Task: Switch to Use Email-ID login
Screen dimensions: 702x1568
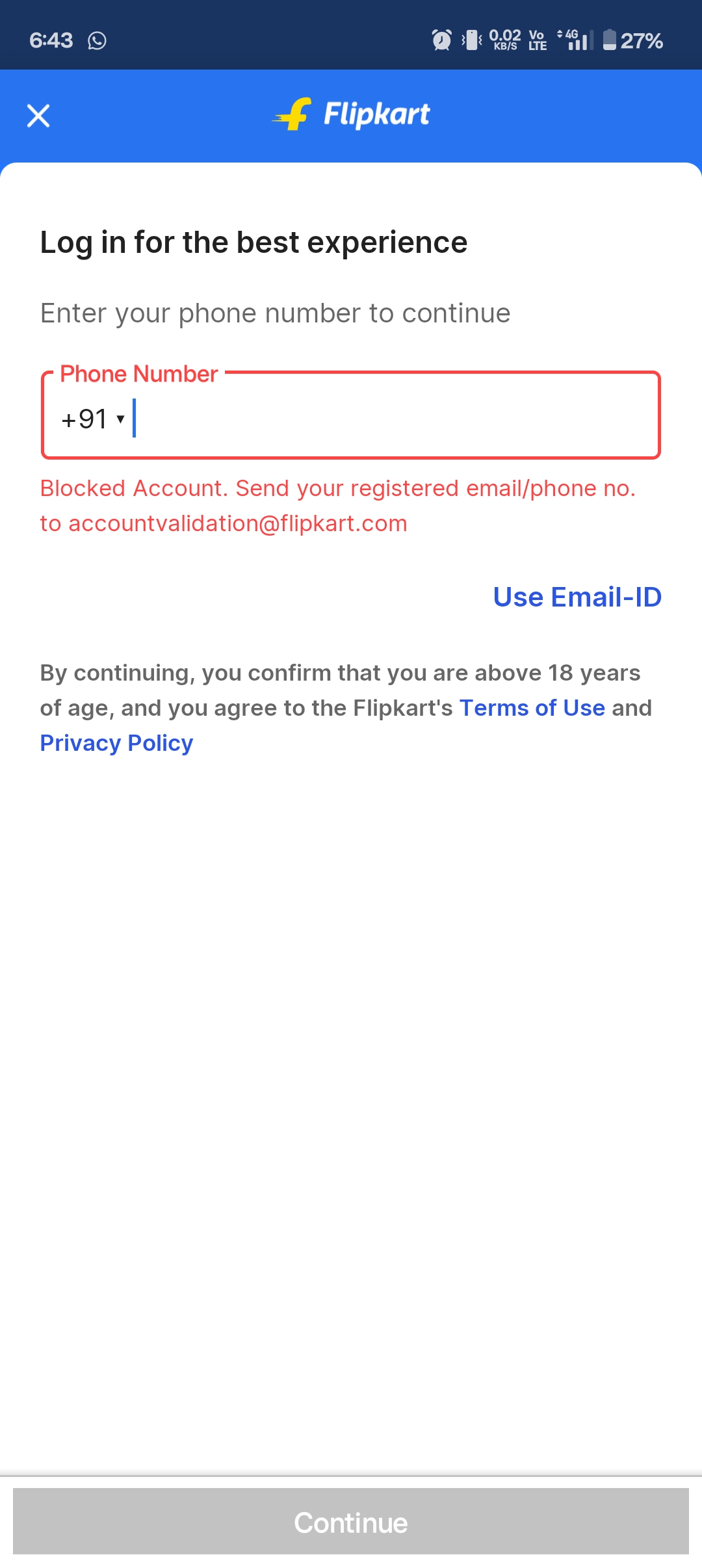Action: (x=577, y=597)
